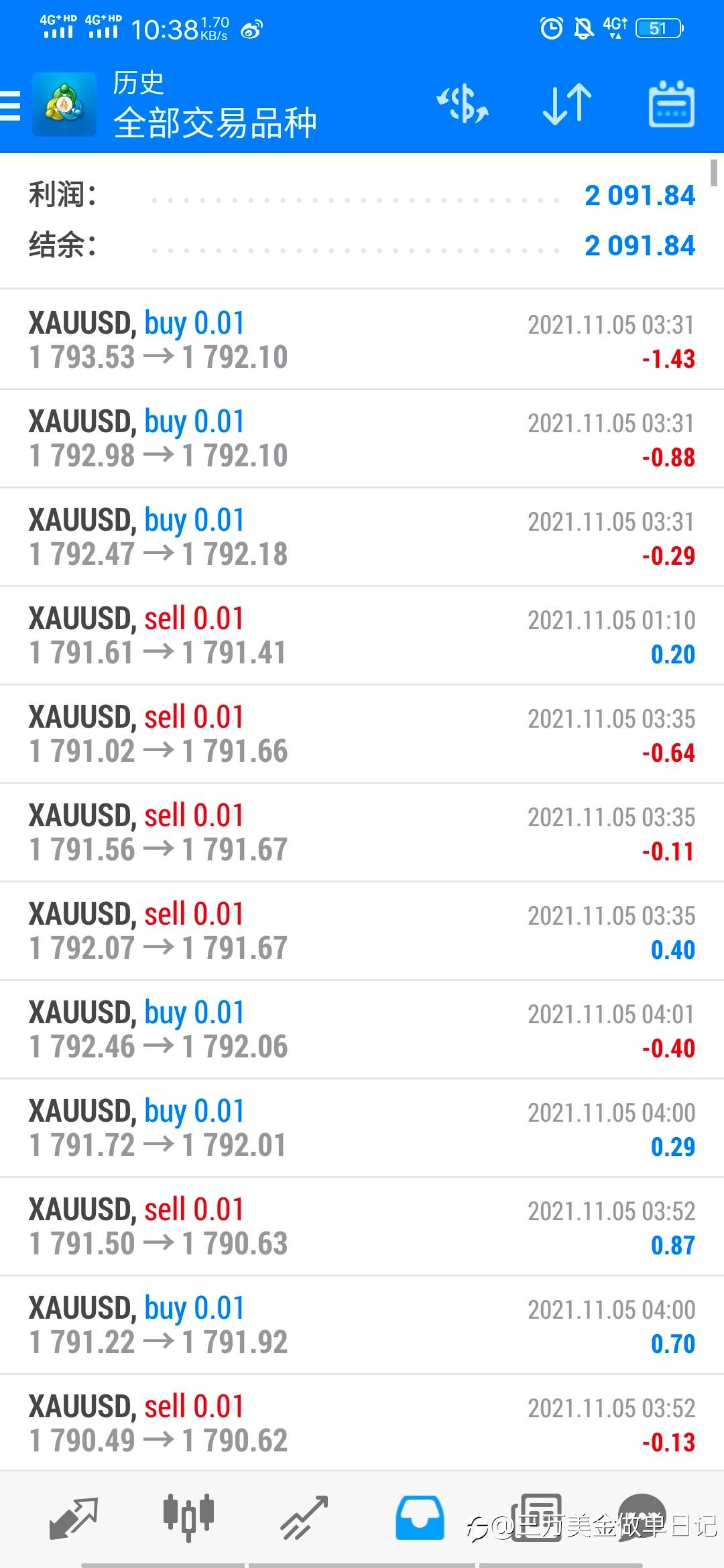Viewport: 724px width, 1568px height.
Task: Choose a history period via calendar
Action: click(671, 105)
